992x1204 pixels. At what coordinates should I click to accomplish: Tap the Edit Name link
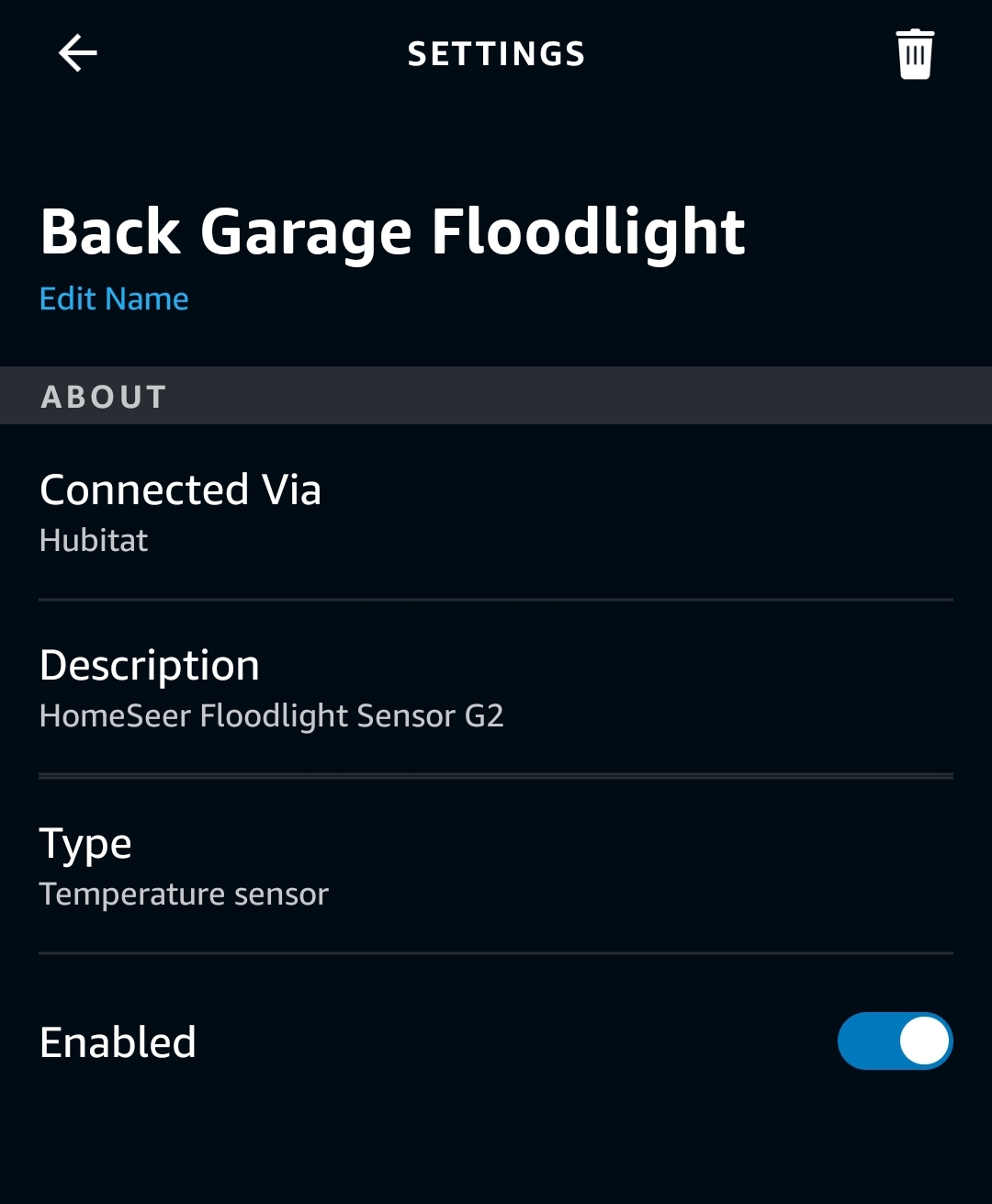(x=114, y=298)
